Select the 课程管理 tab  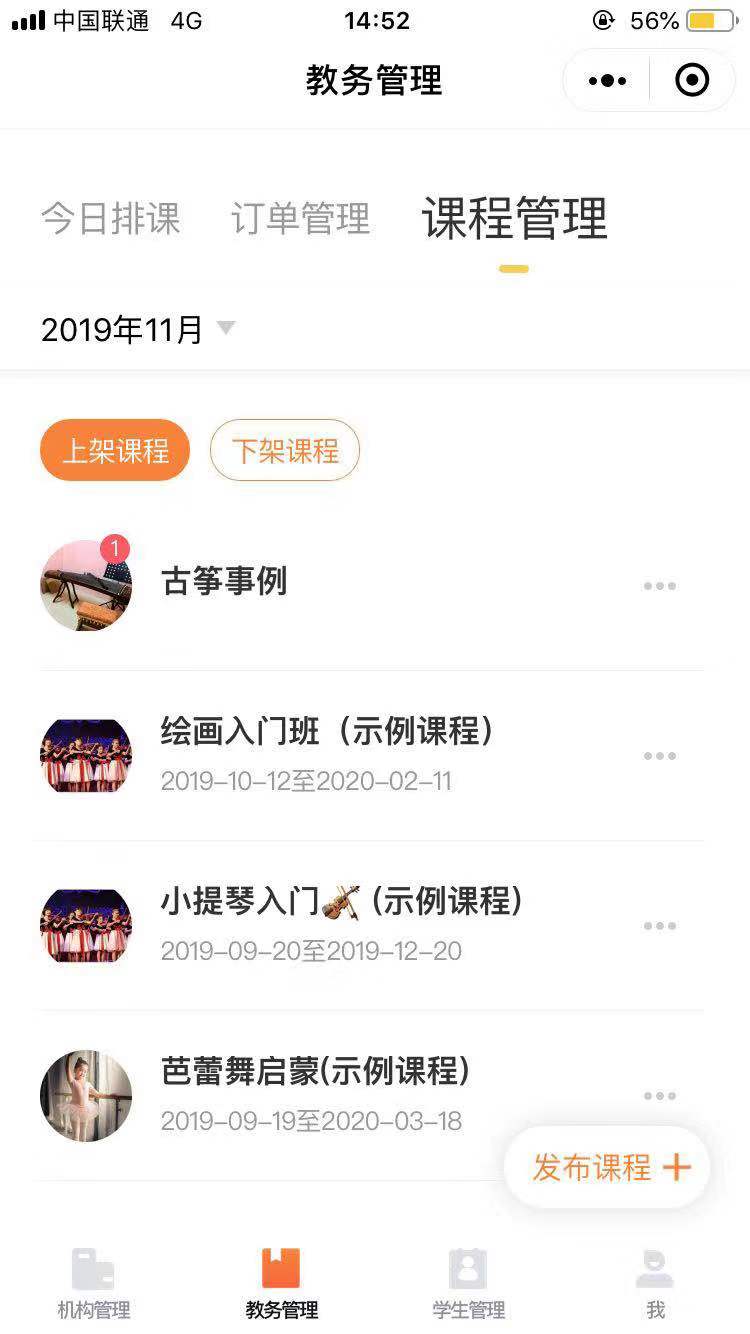(514, 218)
